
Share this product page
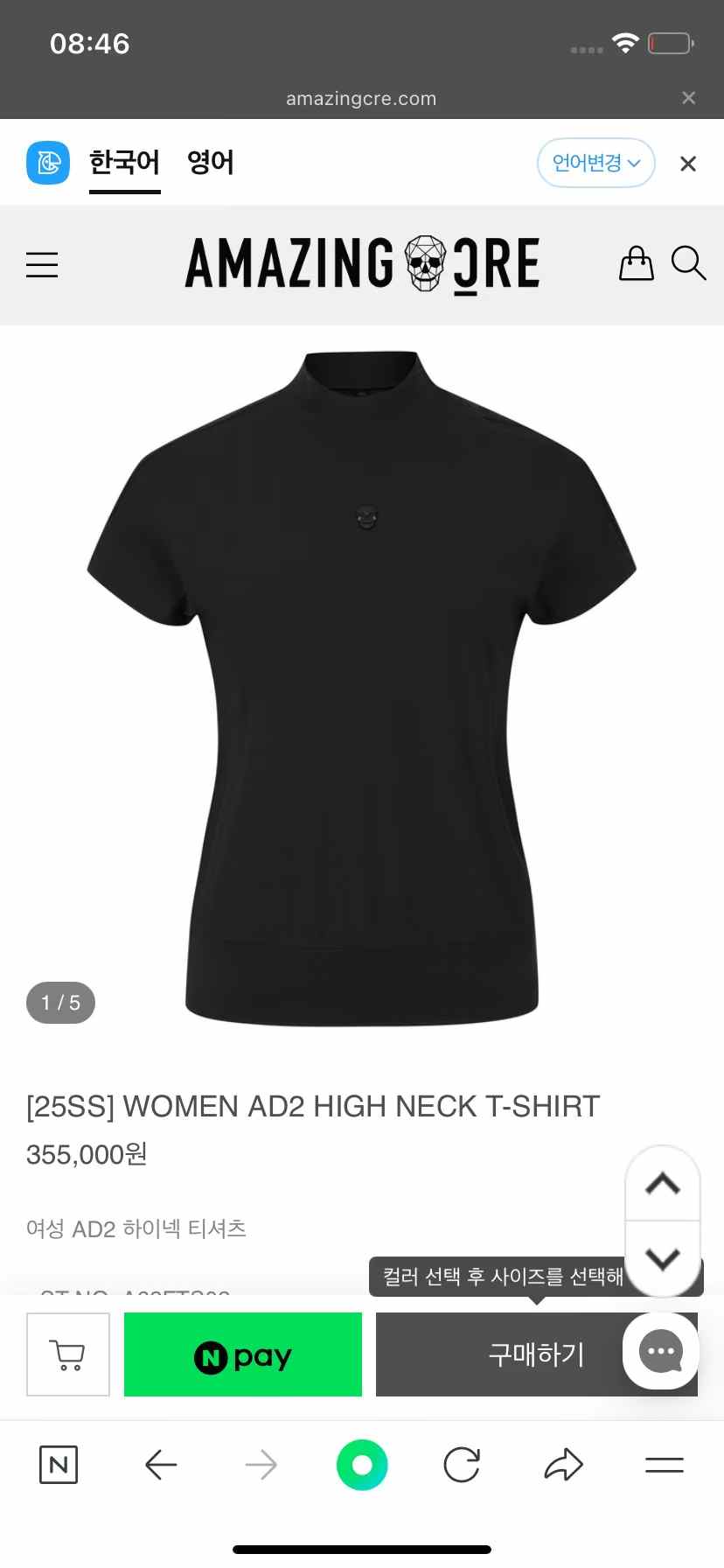tap(564, 1465)
